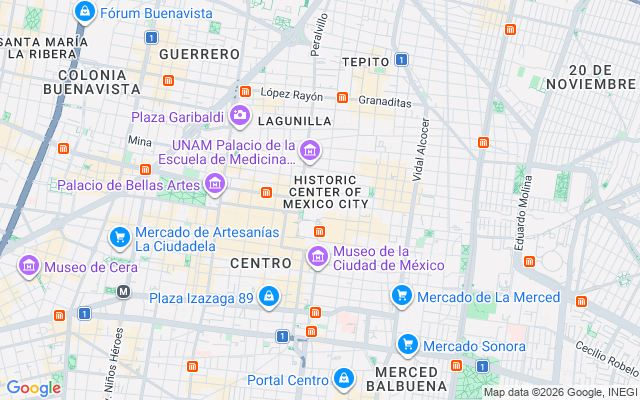
Task: Tap the UNAM Palacio de la Escuela de Medicina pin
Action: pyautogui.click(x=310, y=151)
